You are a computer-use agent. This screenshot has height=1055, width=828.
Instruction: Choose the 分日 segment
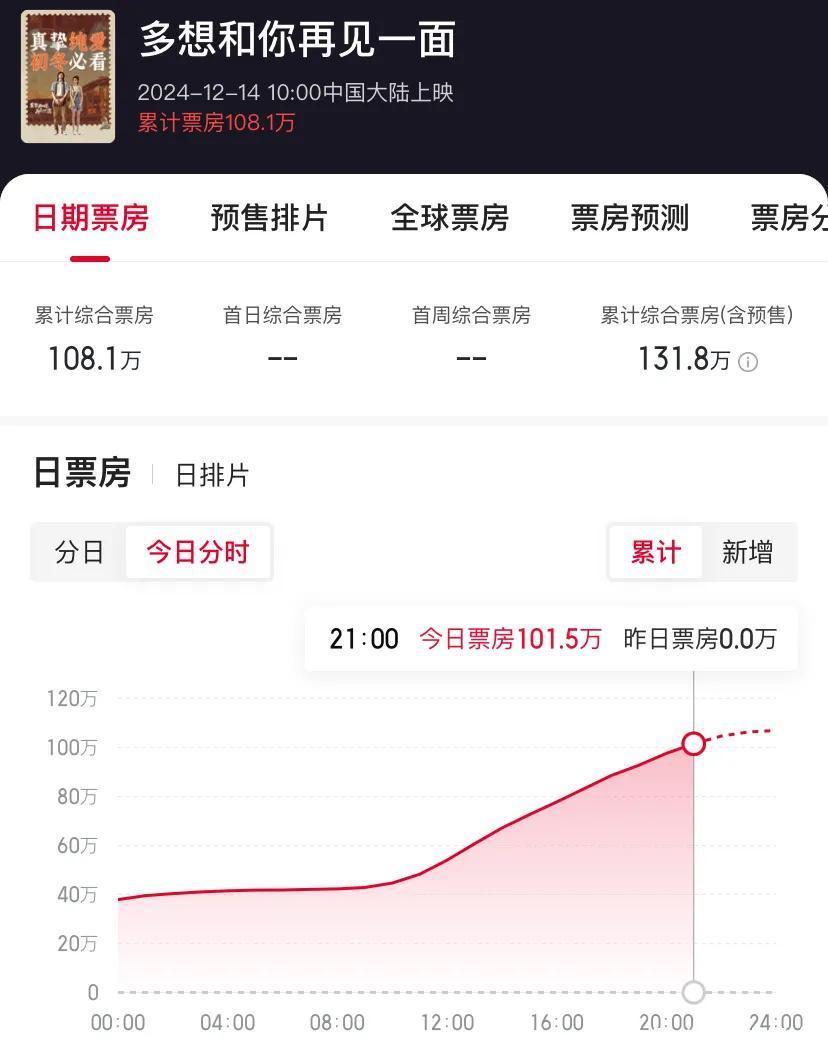pyautogui.click(x=79, y=552)
